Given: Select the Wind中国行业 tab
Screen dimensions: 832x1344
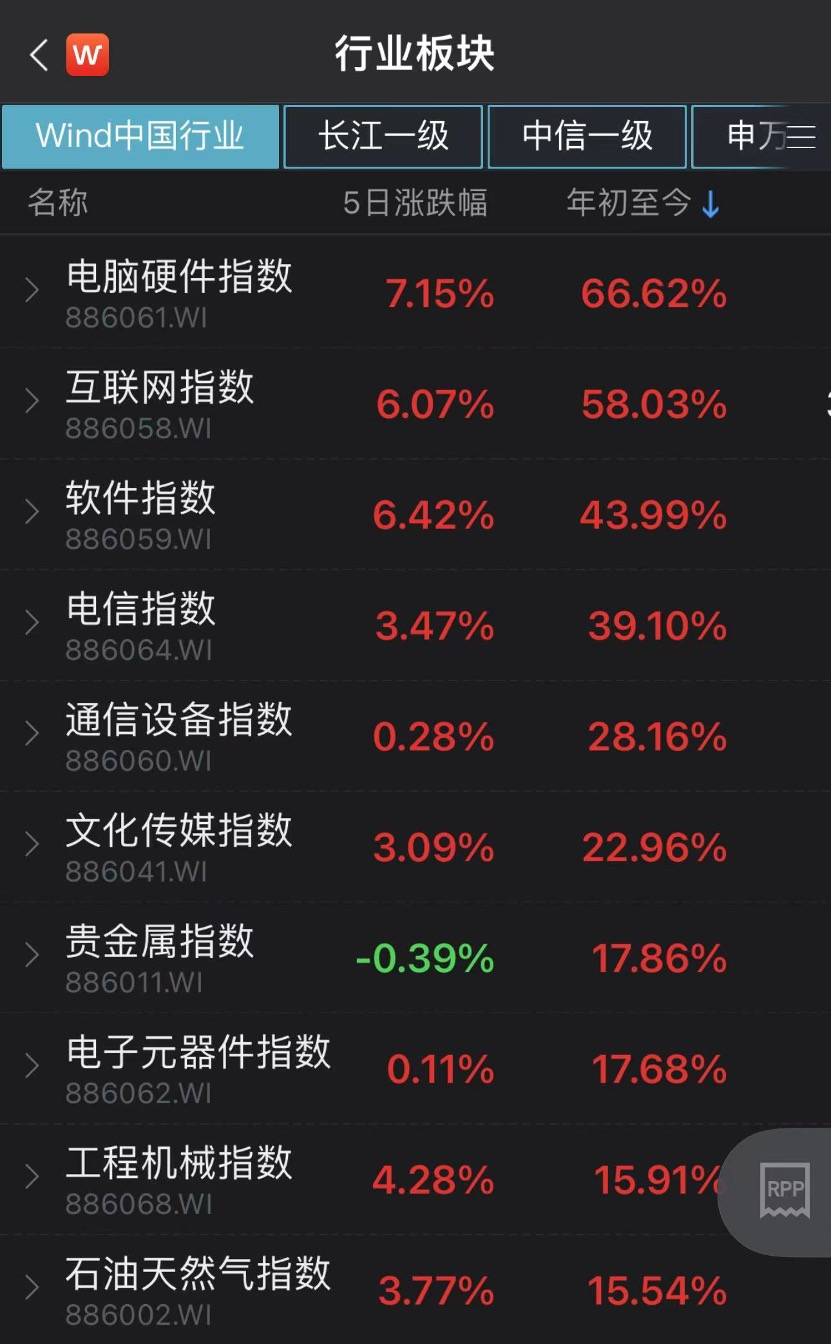Looking at the screenshot, I should (x=139, y=136).
